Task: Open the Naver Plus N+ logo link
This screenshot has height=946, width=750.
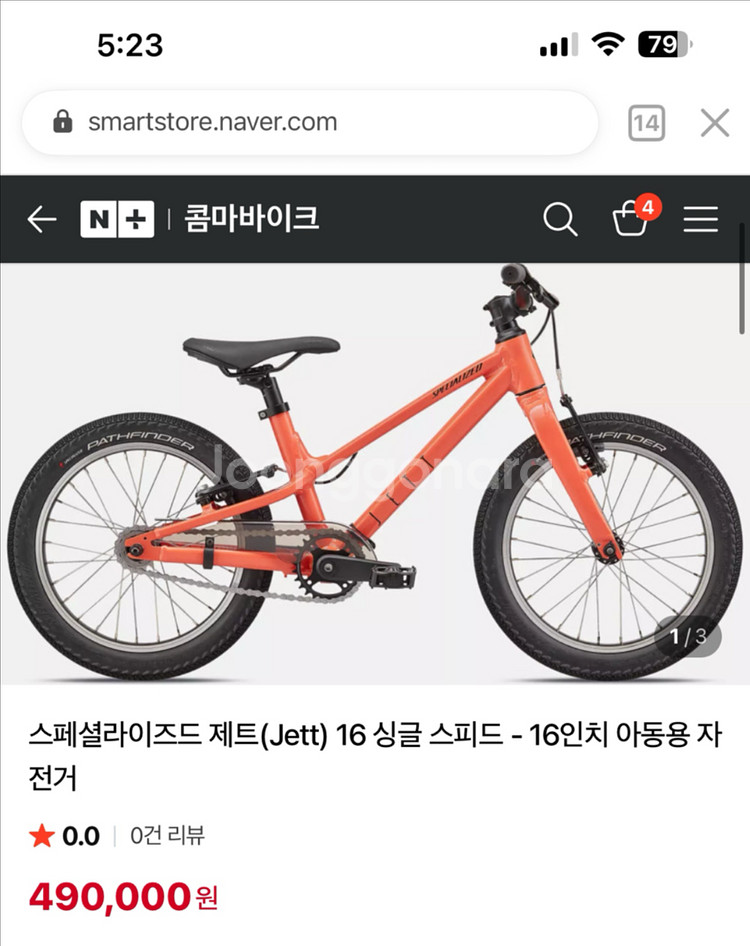Action: pyautogui.click(x=117, y=219)
